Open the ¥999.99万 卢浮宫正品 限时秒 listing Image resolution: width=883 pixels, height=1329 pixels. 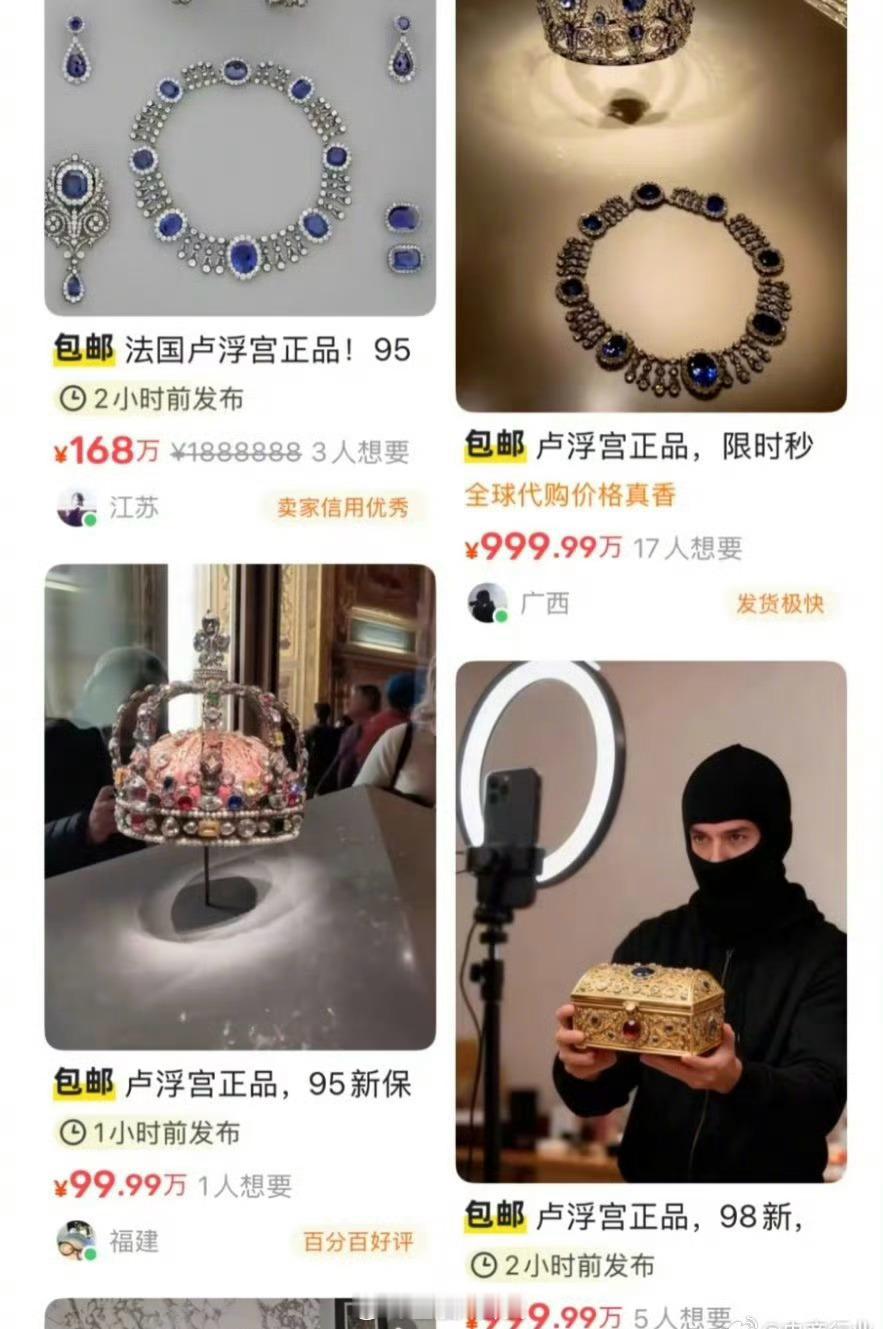pyautogui.click(x=651, y=210)
